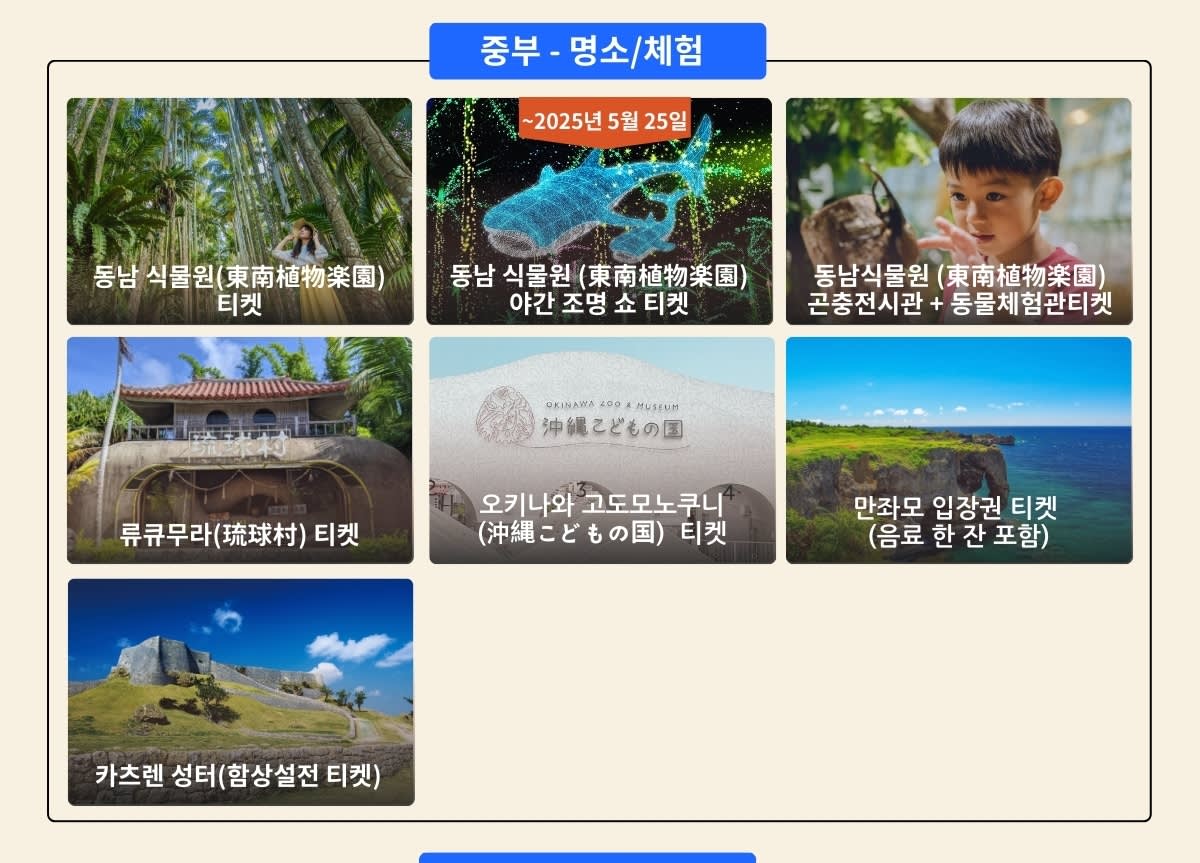The width and height of the screenshot is (1200, 863).
Task: Select the 동남 식물원 야간 조명 쇼 티켓 tile
Action: 599,211
